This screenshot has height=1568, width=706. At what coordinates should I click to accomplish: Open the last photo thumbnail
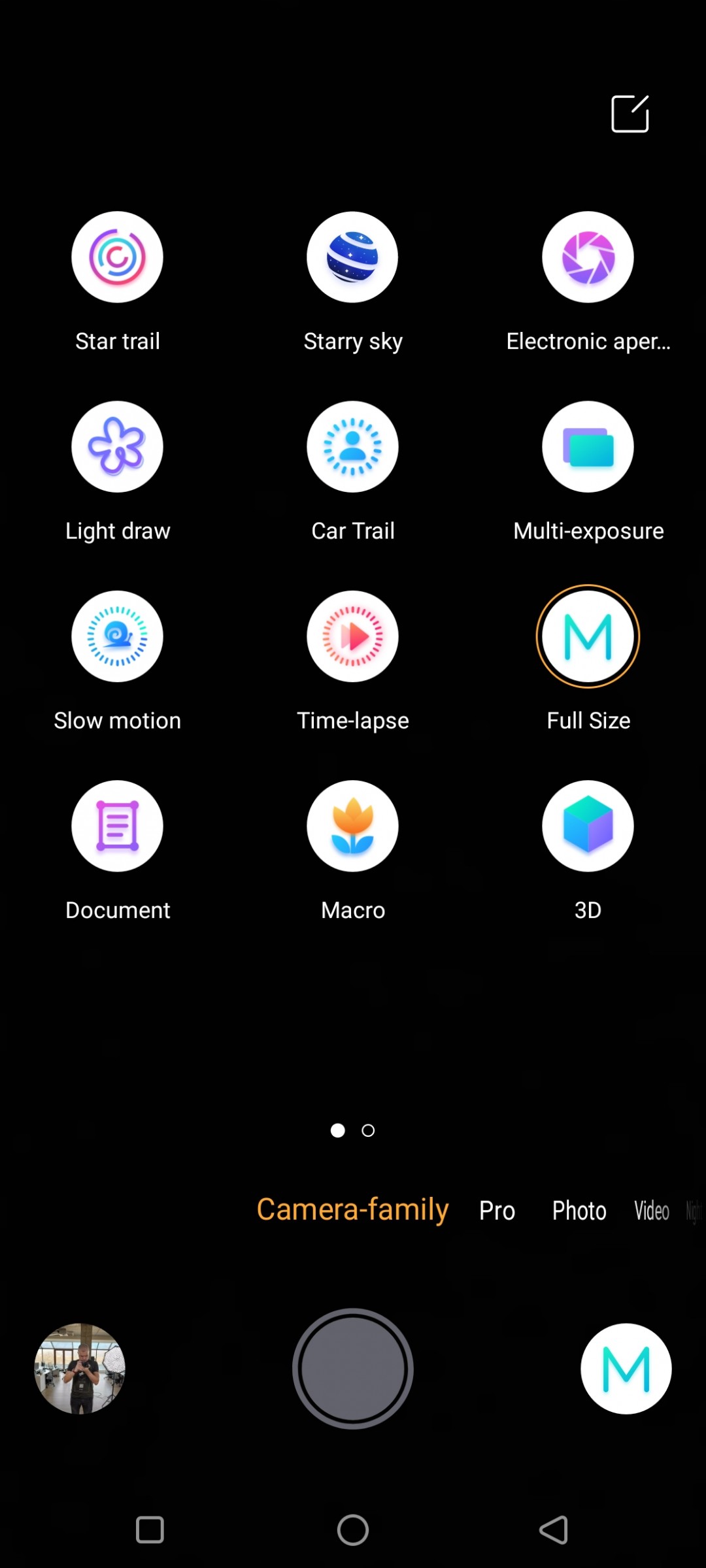click(80, 1369)
